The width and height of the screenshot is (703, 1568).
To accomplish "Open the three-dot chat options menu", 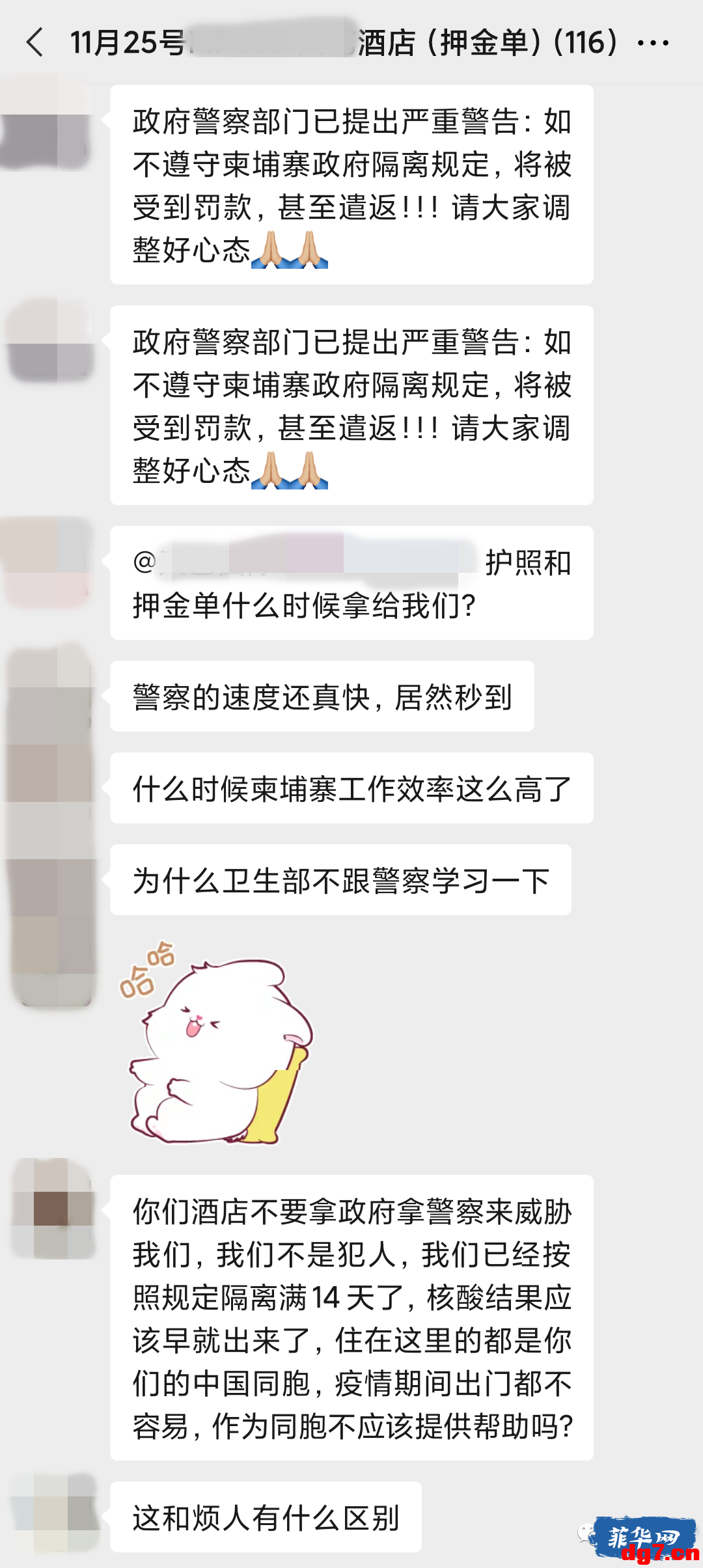I will coord(653,43).
